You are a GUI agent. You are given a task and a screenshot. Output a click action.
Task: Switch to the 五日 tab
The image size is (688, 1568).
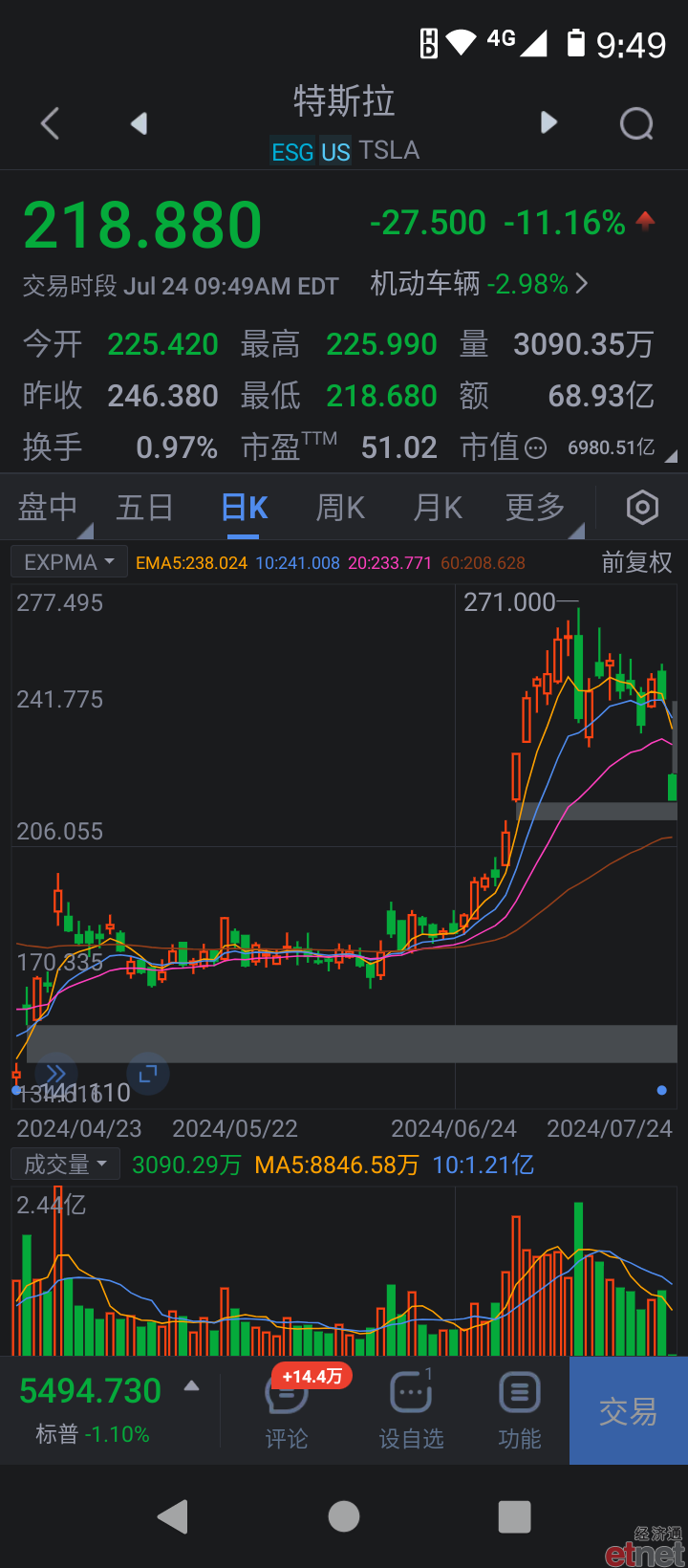click(x=144, y=508)
